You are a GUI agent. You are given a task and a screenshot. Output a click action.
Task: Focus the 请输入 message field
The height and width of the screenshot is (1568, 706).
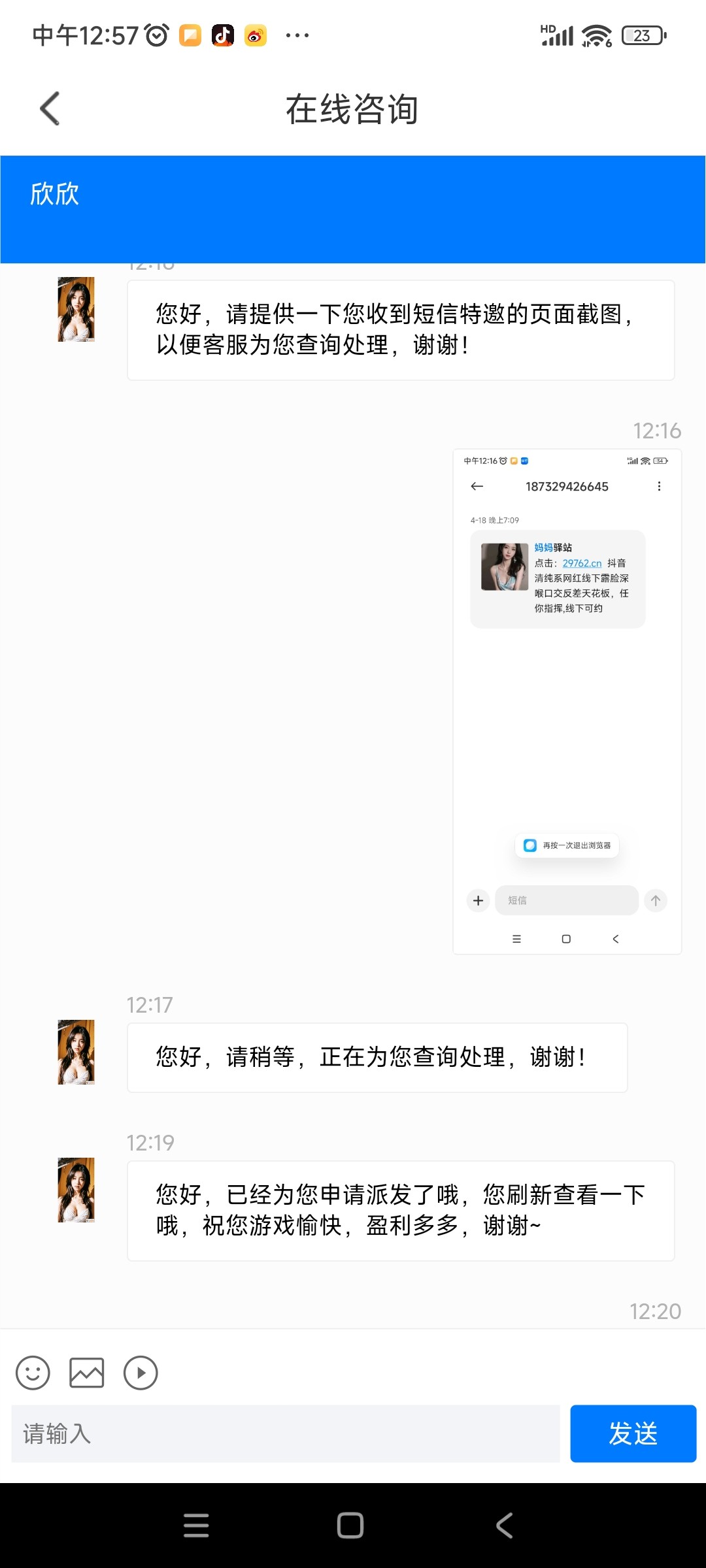pyautogui.click(x=286, y=1433)
